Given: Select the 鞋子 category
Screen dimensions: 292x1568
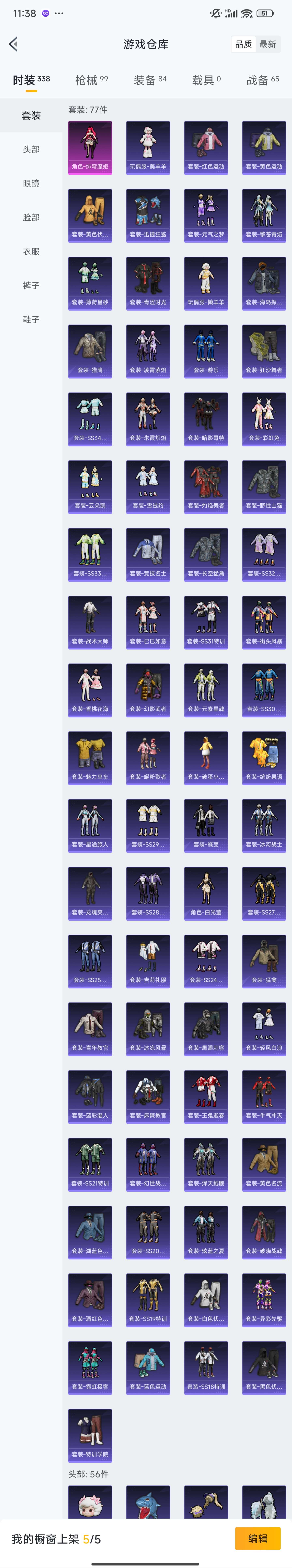Looking at the screenshot, I should [31, 320].
